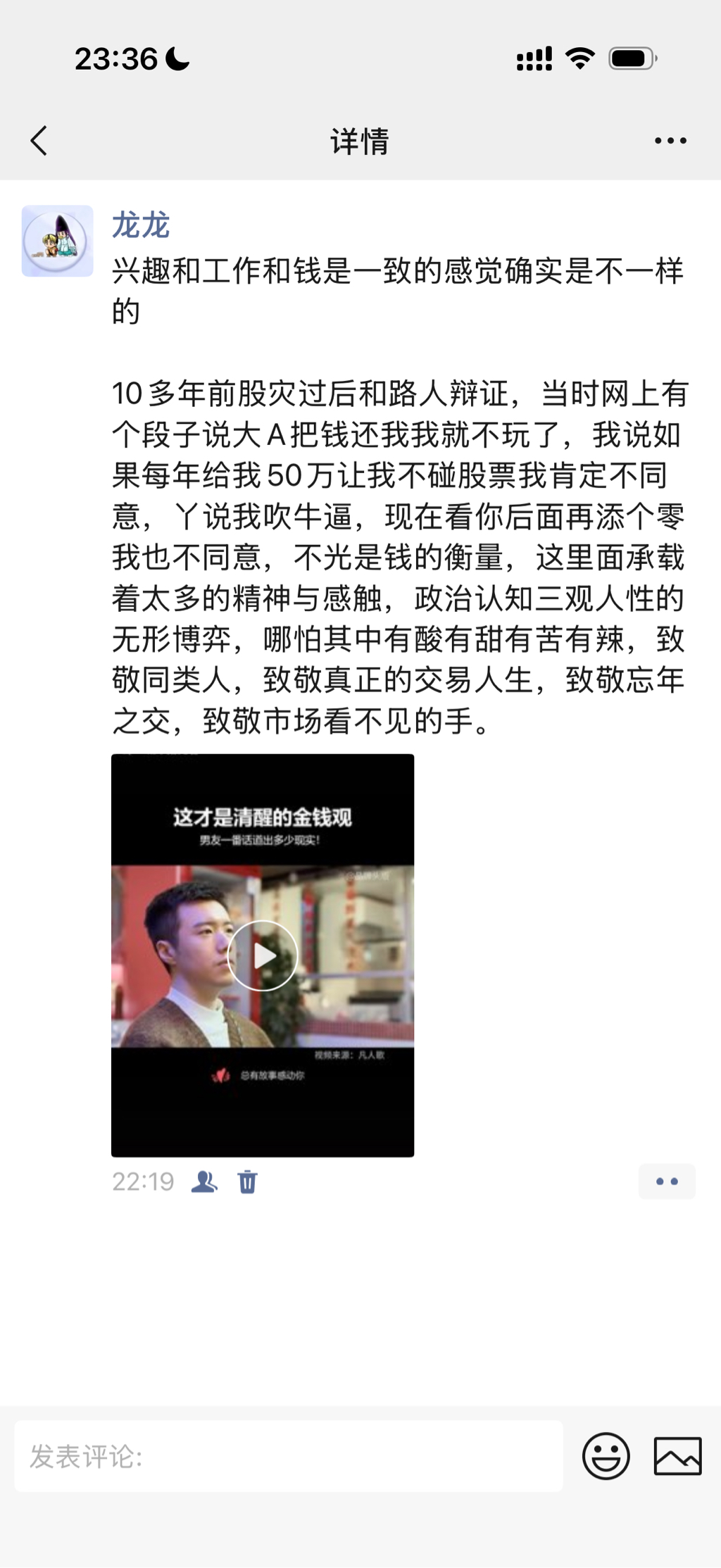The height and width of the screenshot is (1568, 721).
Task: Open the top-right overflow menu
Action: 670,141
